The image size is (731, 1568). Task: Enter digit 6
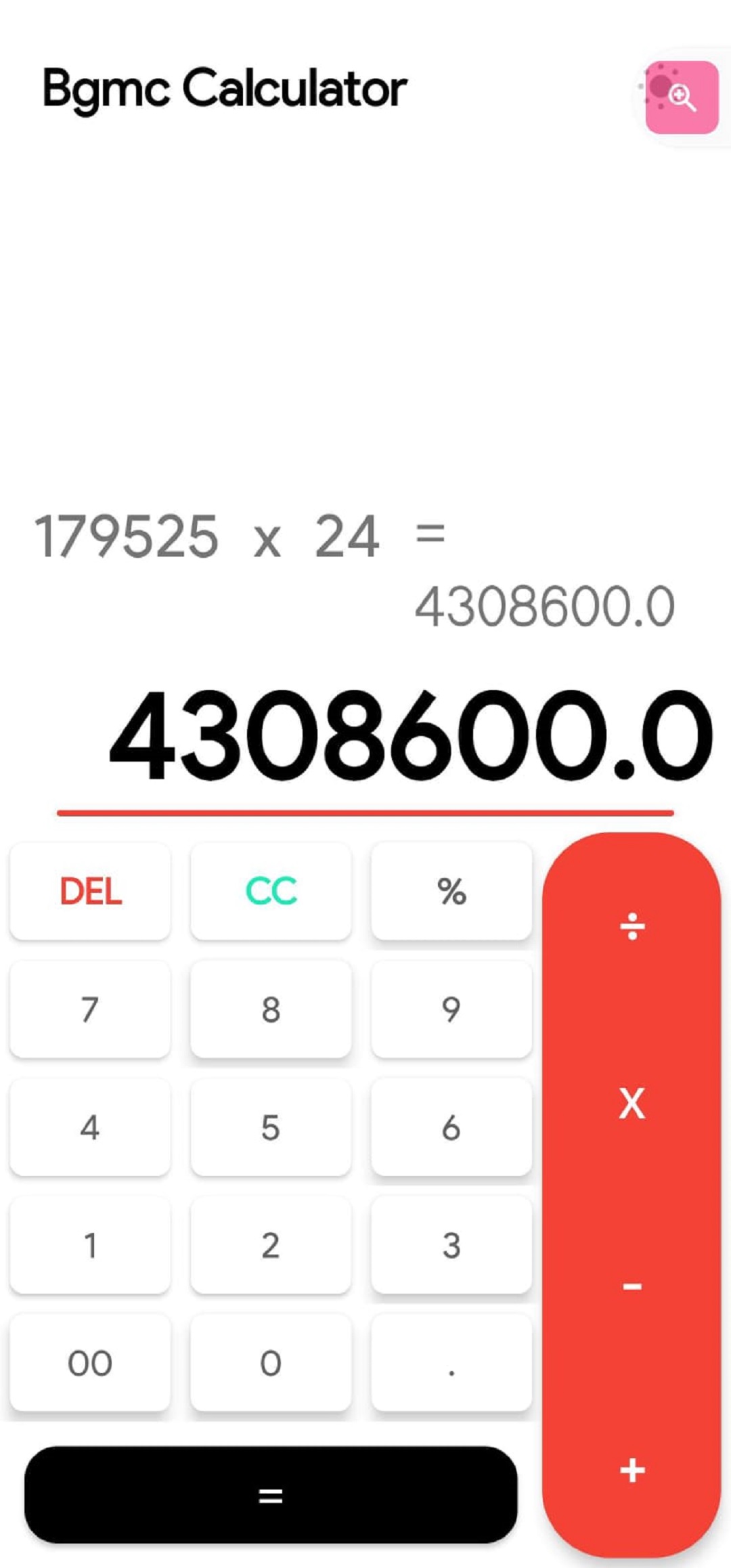451,1127
